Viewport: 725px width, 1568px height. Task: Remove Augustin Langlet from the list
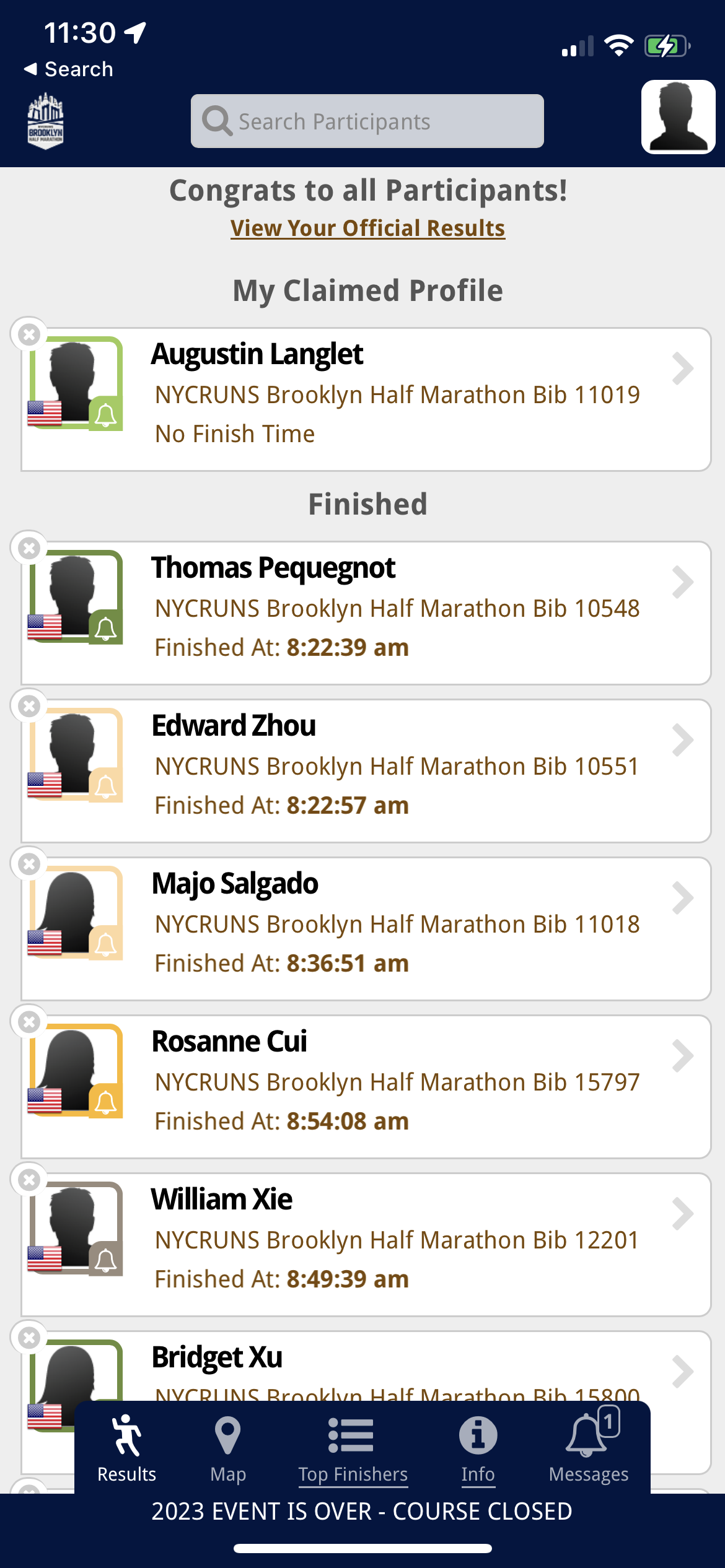(29, 334)
